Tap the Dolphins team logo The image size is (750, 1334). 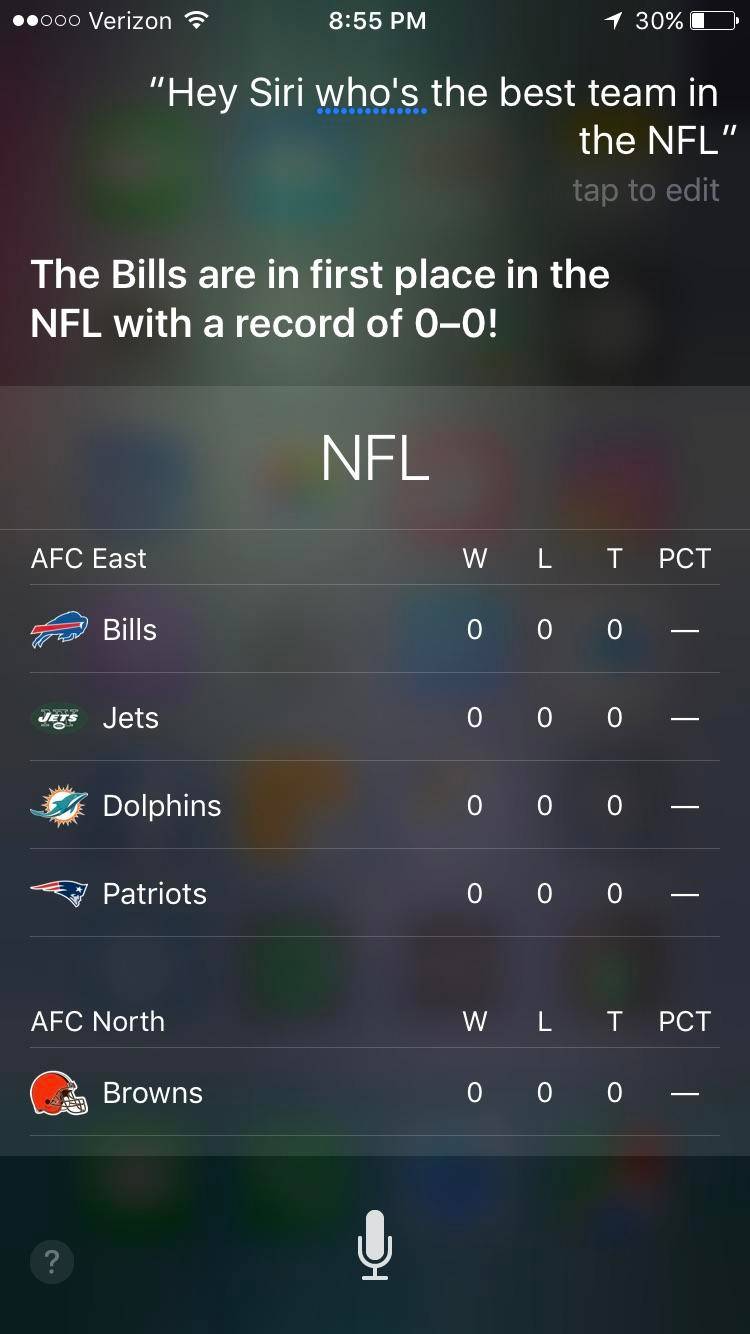(58, 805)
